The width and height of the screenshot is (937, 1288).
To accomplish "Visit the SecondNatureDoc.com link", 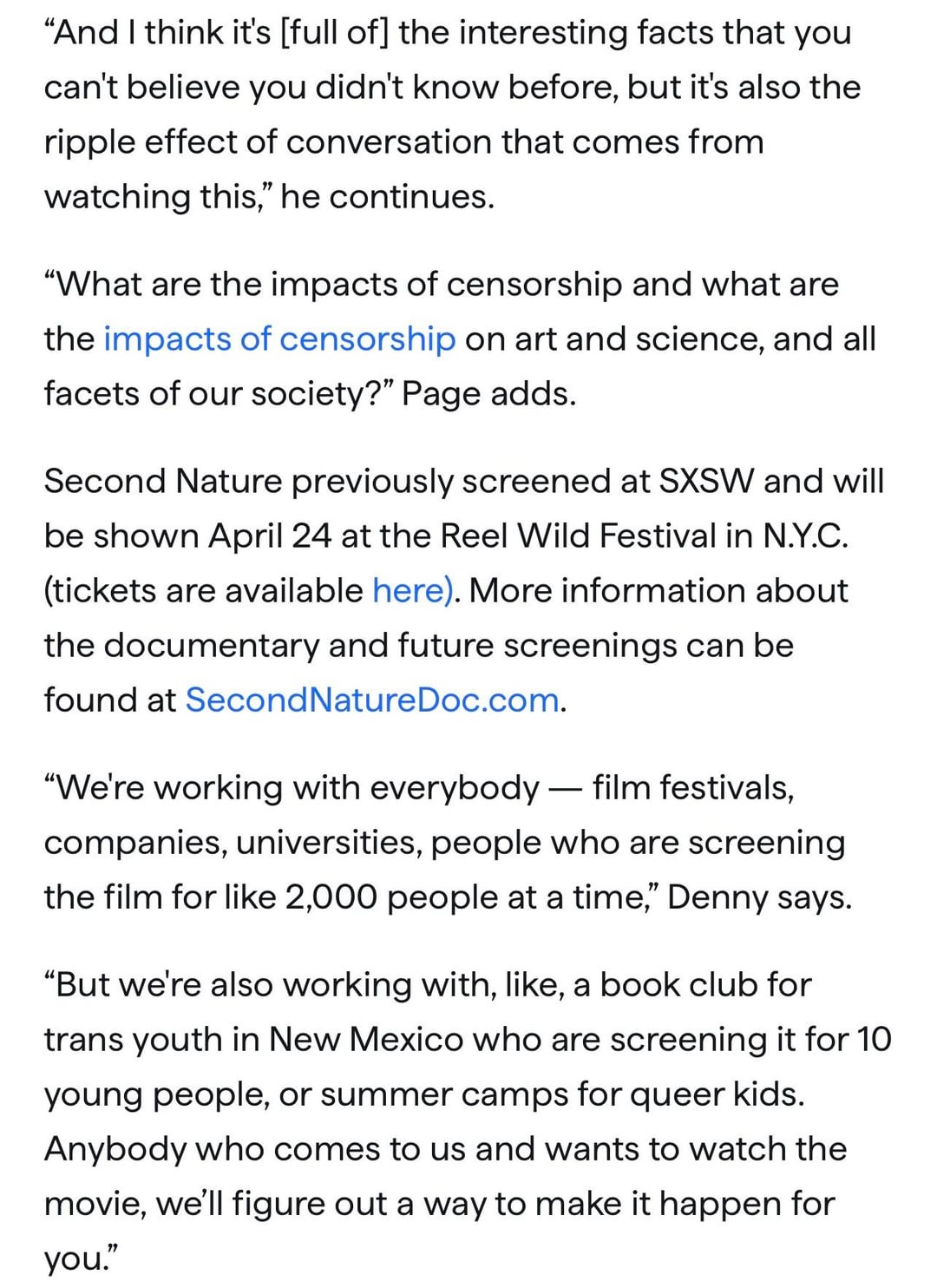I will point(372,700).
